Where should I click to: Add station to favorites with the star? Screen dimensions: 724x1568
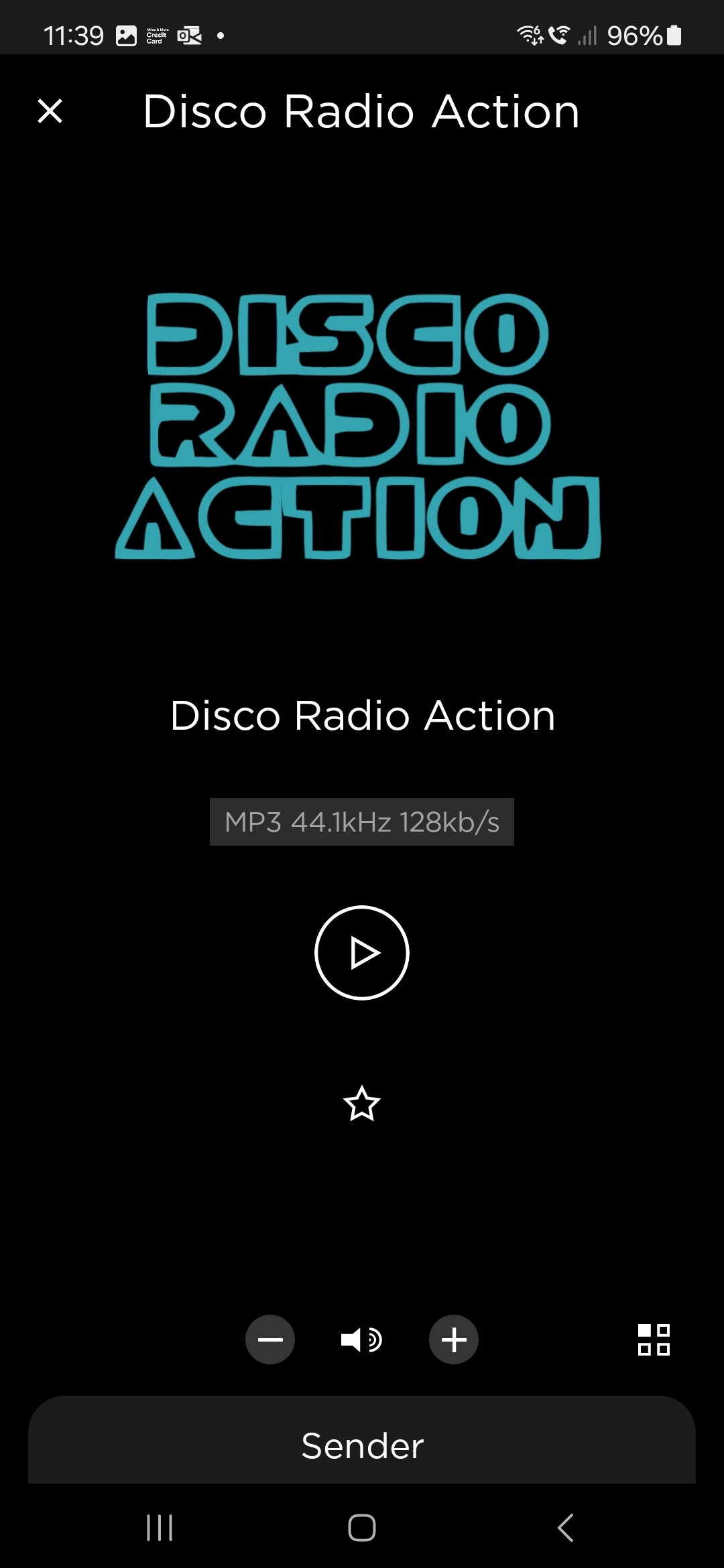362,1104
